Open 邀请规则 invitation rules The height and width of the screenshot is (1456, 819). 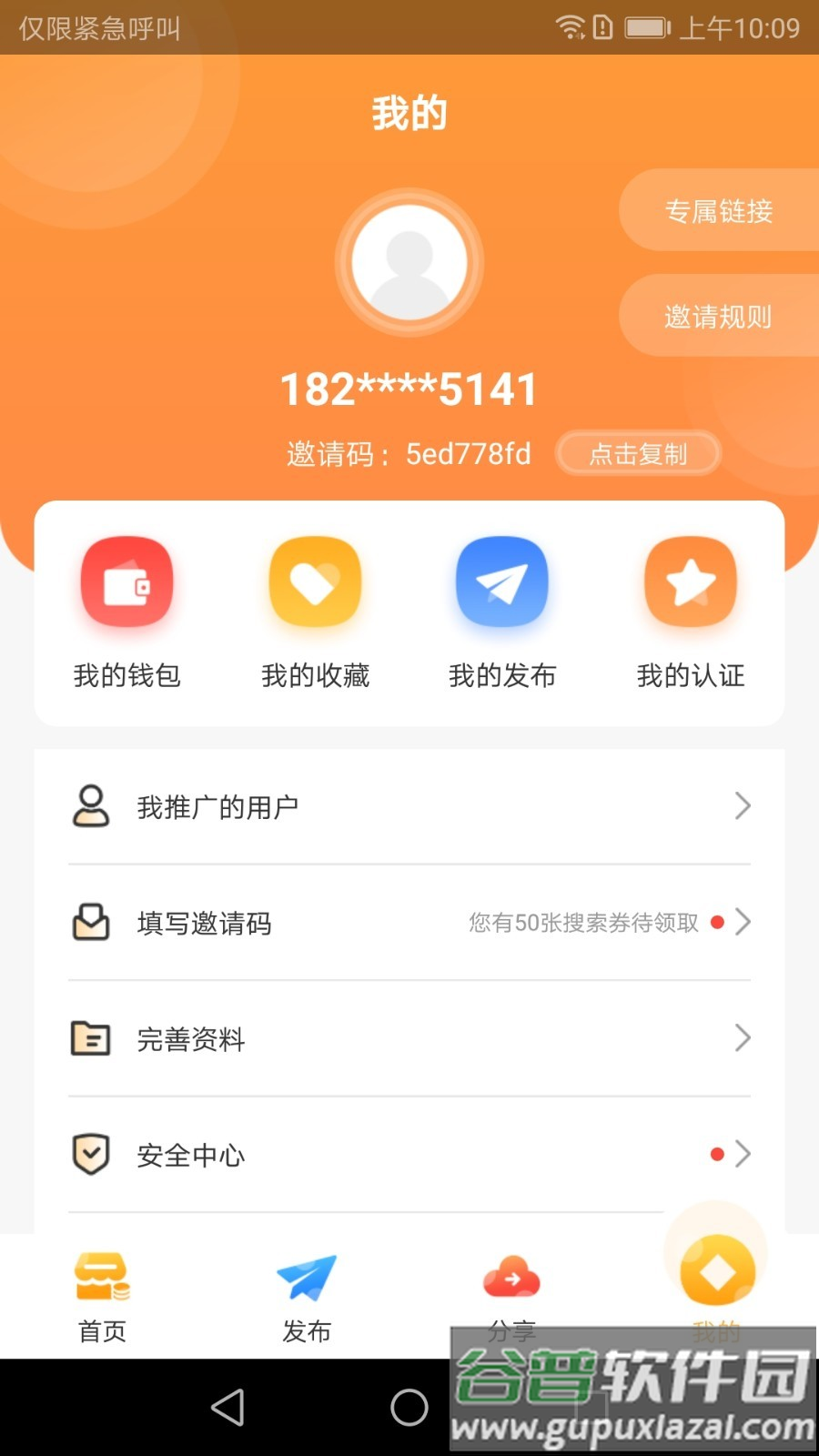(719, 316)
